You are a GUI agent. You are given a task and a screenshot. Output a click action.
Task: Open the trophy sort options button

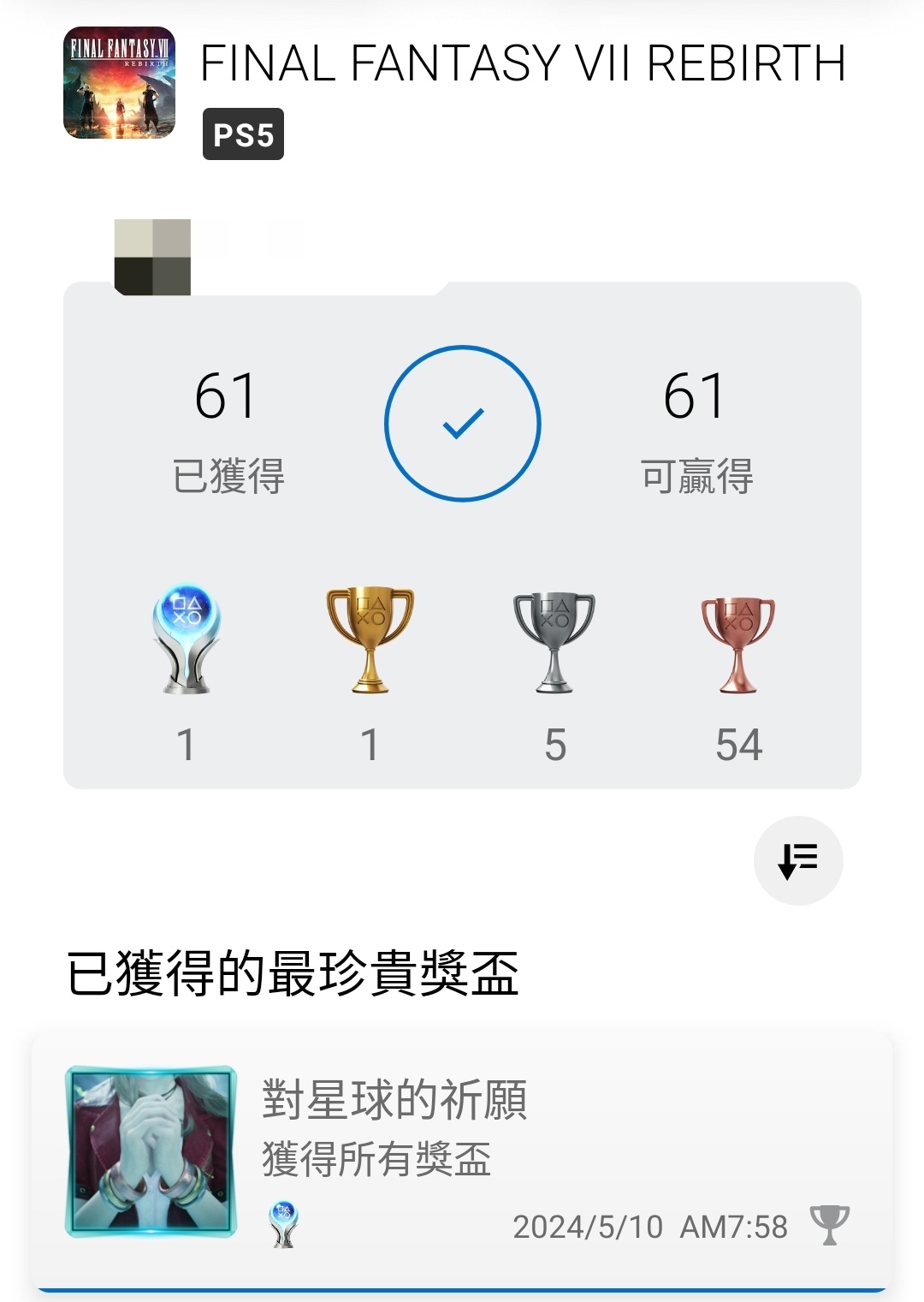[797, 860]
